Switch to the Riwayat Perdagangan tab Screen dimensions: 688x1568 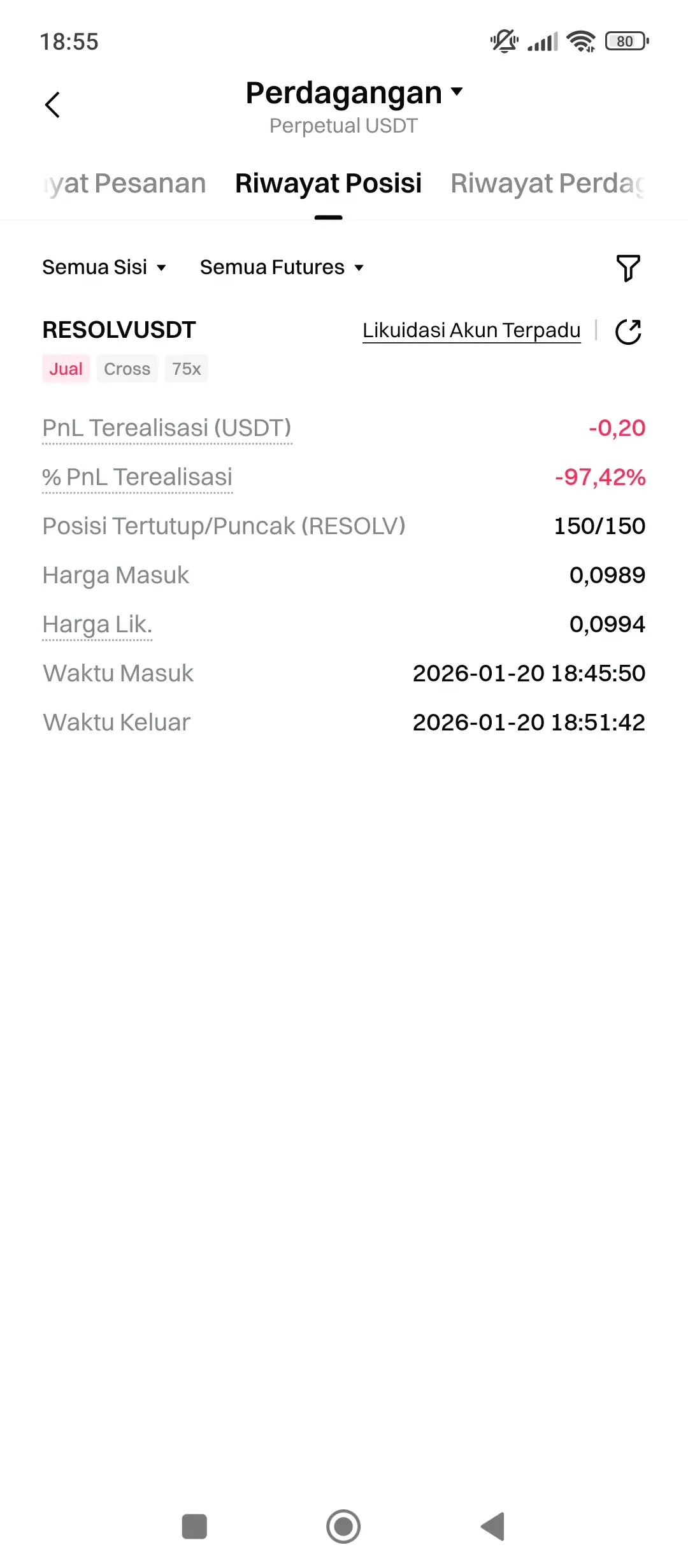(x=548, y=184)
